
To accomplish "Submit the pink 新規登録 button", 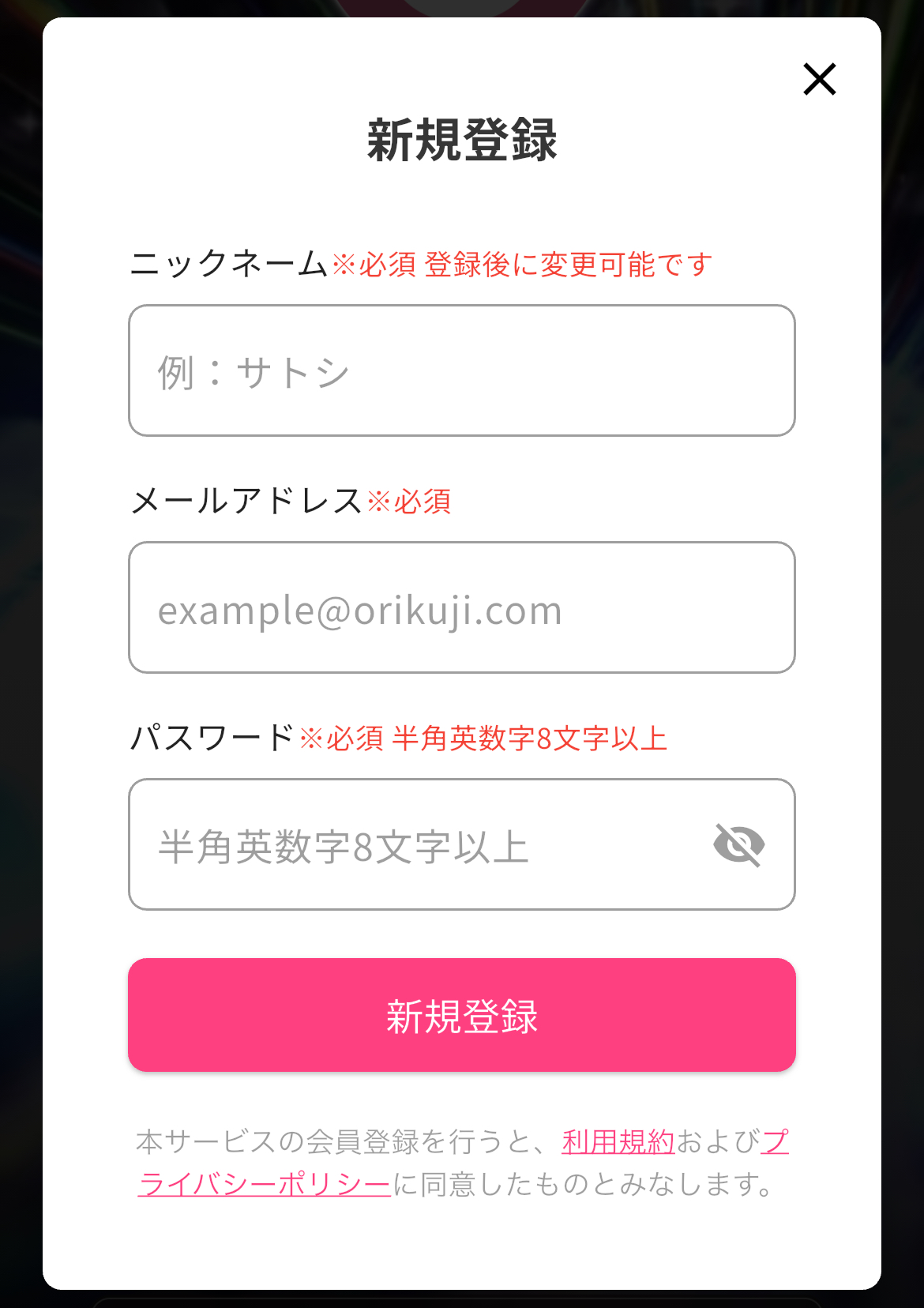I will pos(461,1015).
